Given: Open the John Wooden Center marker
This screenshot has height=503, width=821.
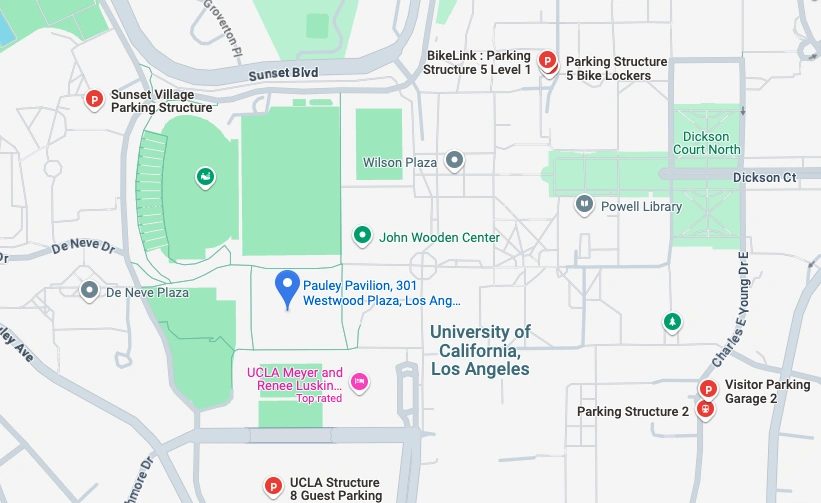Looking at the screenshot, I should 362,236.
